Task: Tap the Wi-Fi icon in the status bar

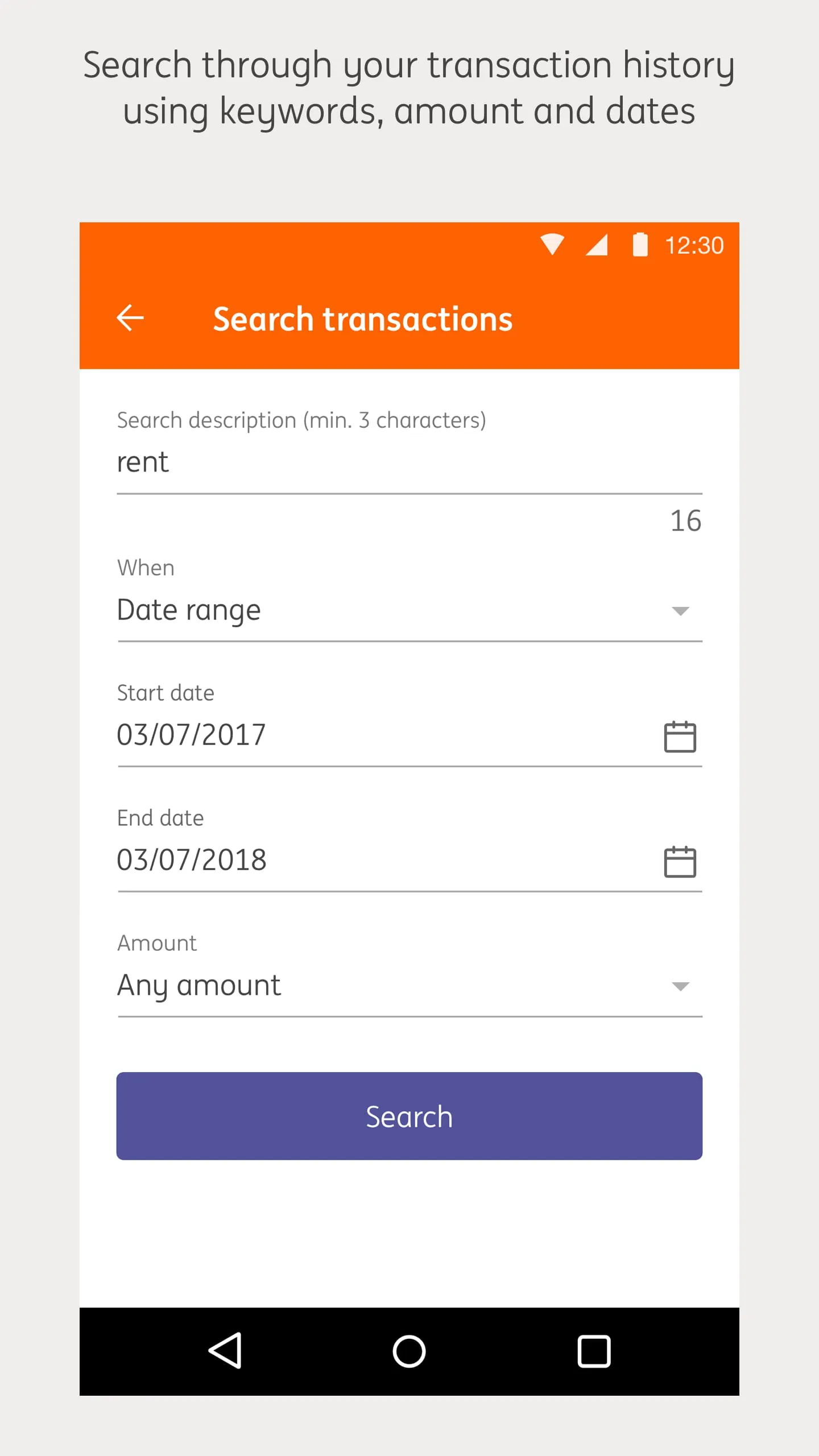Action: pos(552,245)
